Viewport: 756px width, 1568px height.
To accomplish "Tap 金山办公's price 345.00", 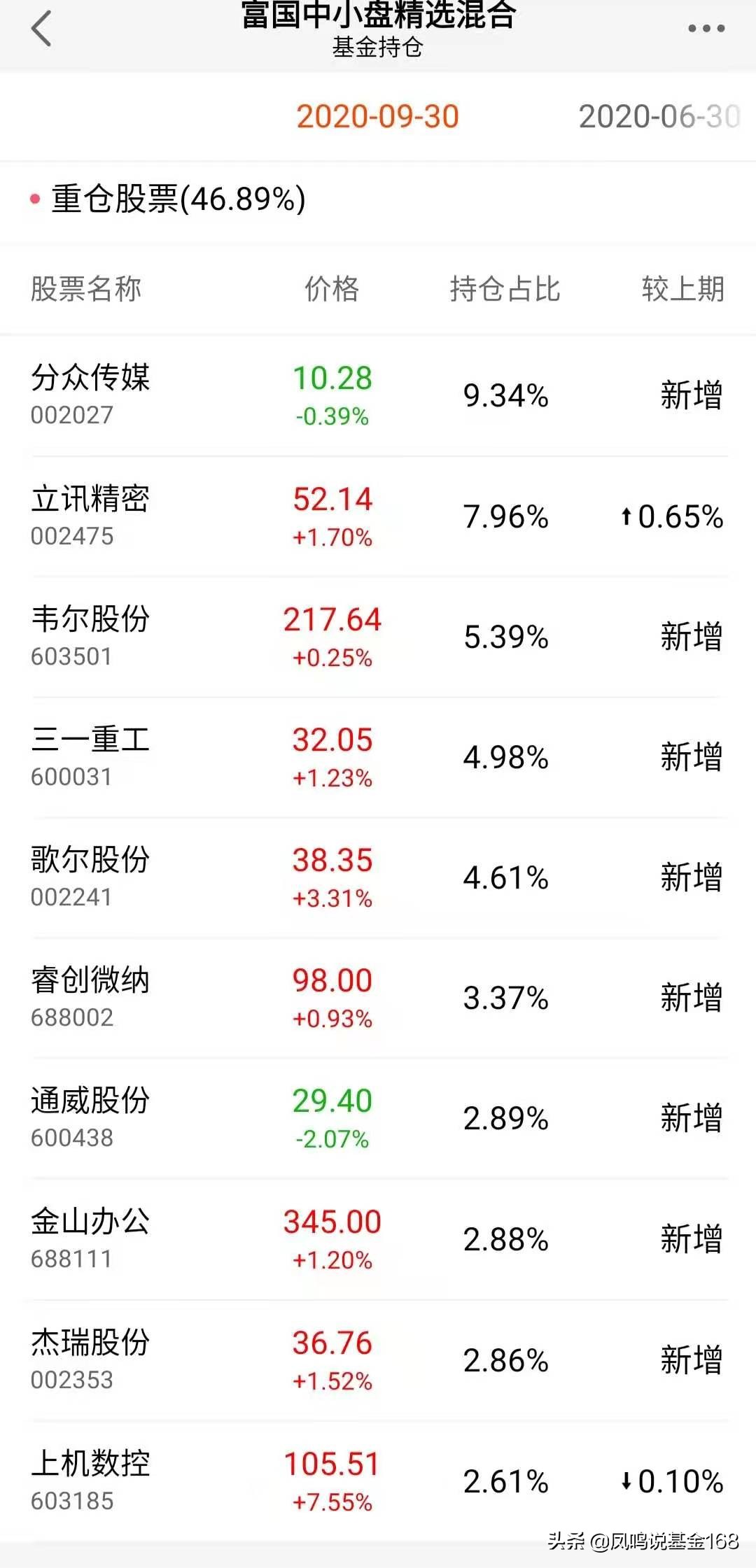I will coord(332,1222).
